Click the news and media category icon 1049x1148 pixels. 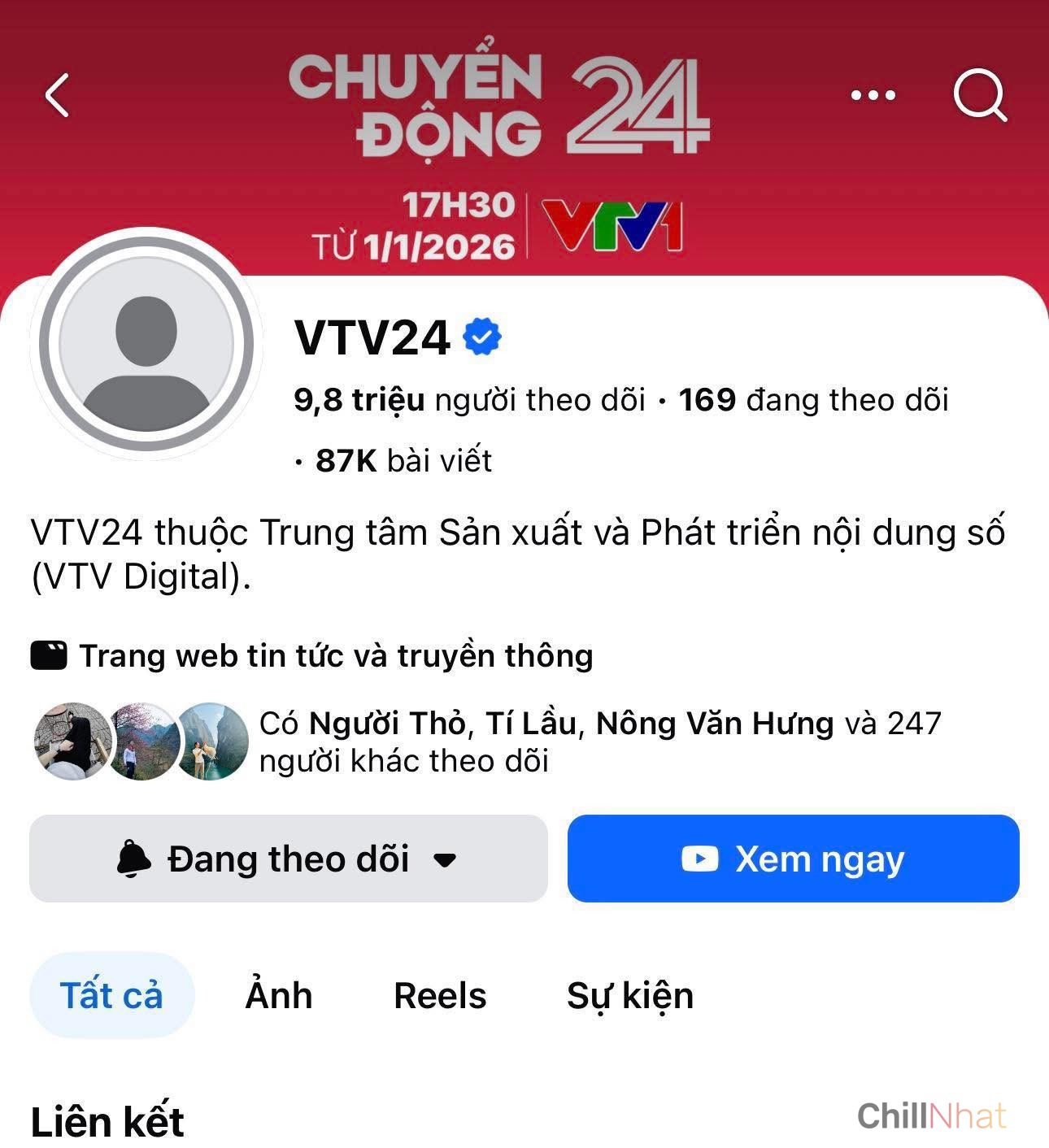(49, 654)
